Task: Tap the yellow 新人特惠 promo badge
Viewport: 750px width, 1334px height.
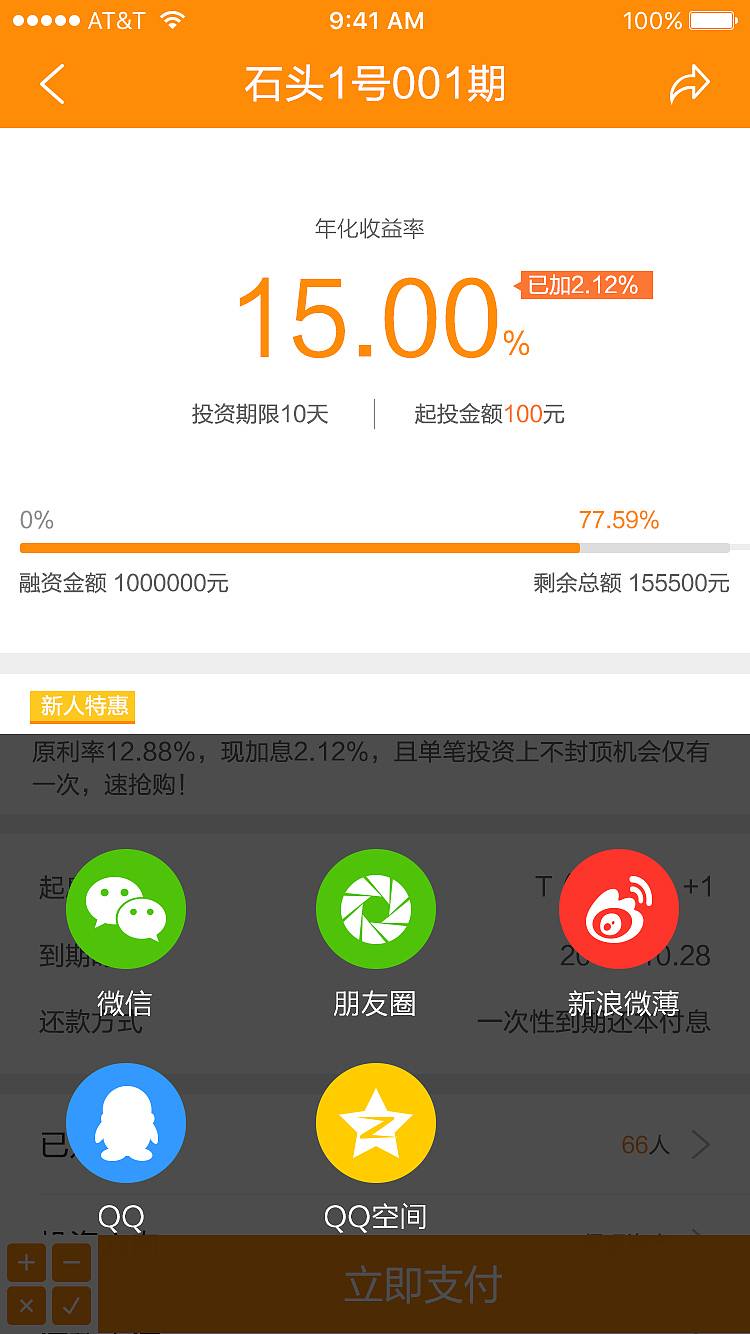Action: click(83, 707)
